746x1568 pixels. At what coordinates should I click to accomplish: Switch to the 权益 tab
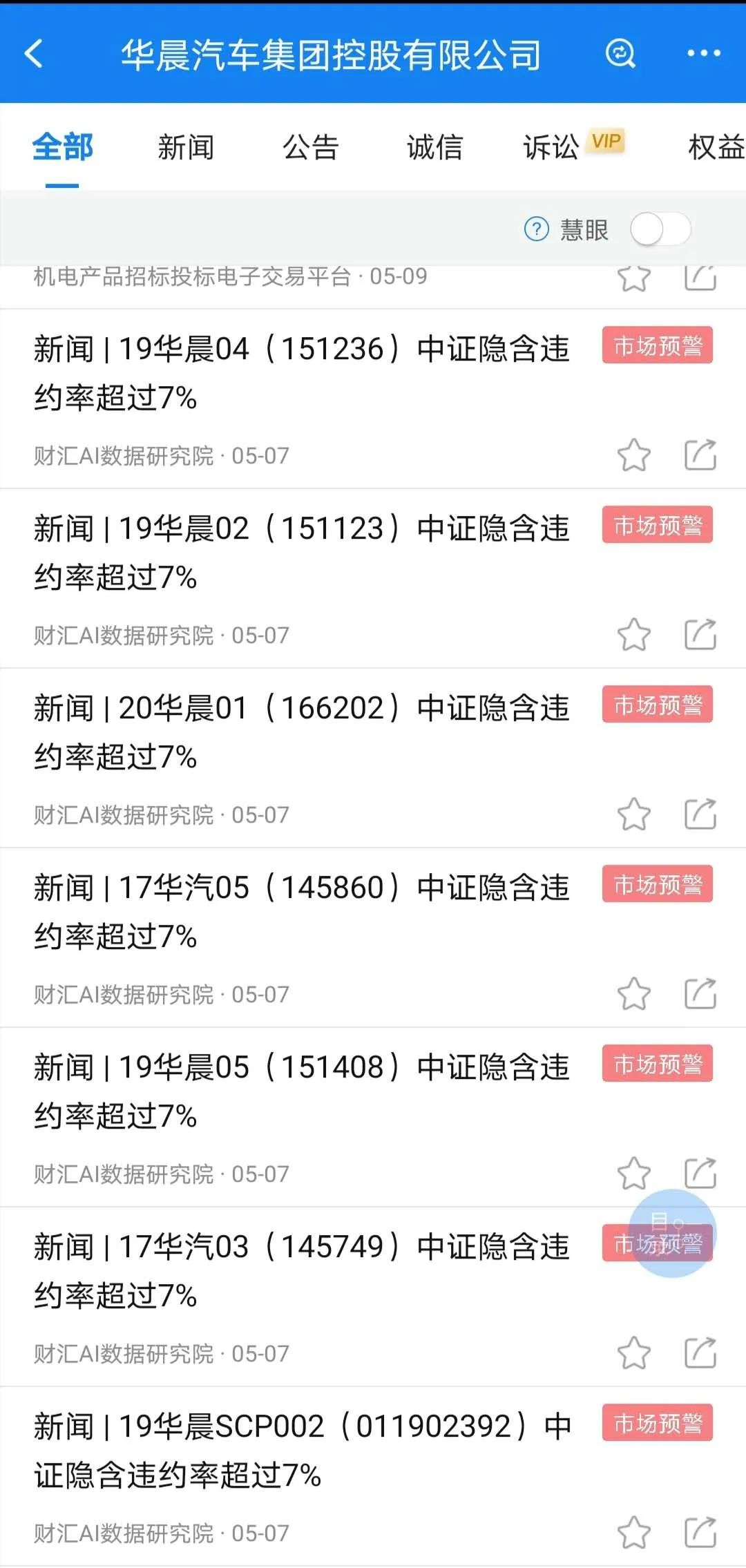point(716,148)
